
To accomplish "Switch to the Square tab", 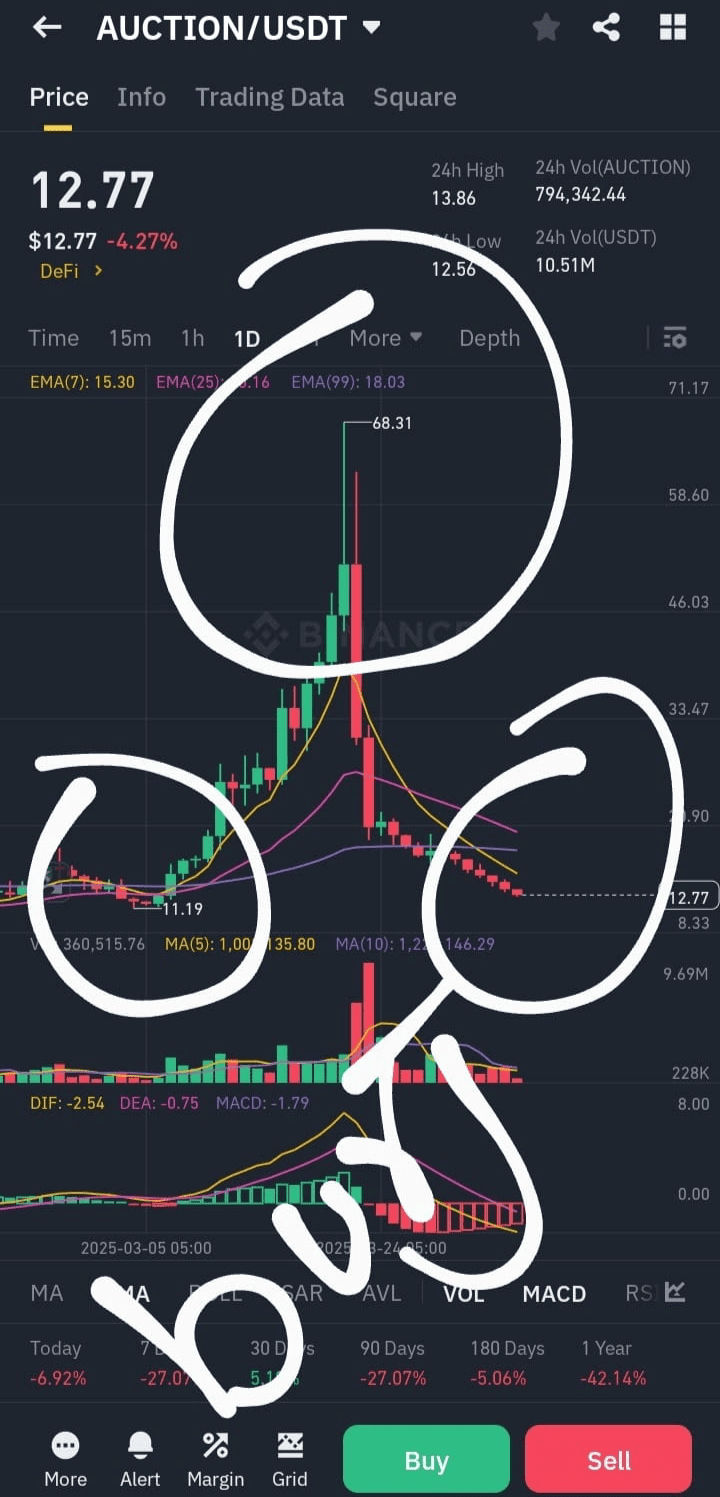I will tap(414, 97).
